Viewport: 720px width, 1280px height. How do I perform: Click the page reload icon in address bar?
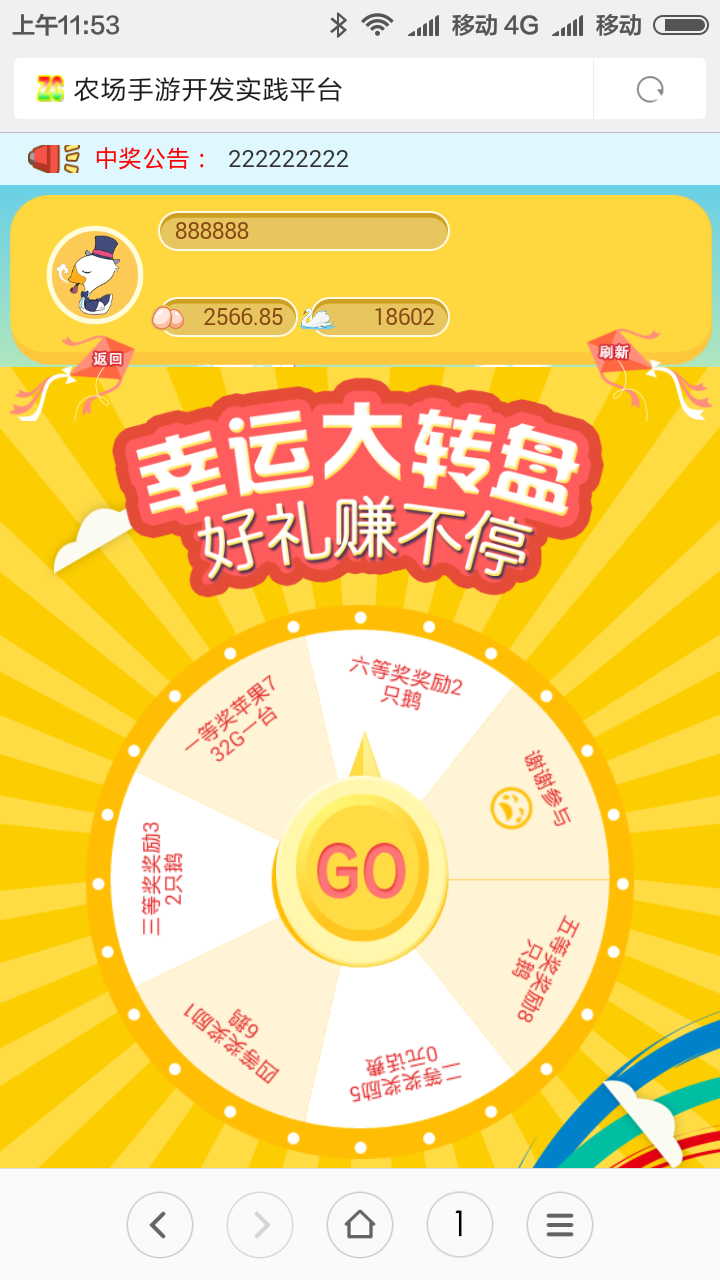[651, 88]
